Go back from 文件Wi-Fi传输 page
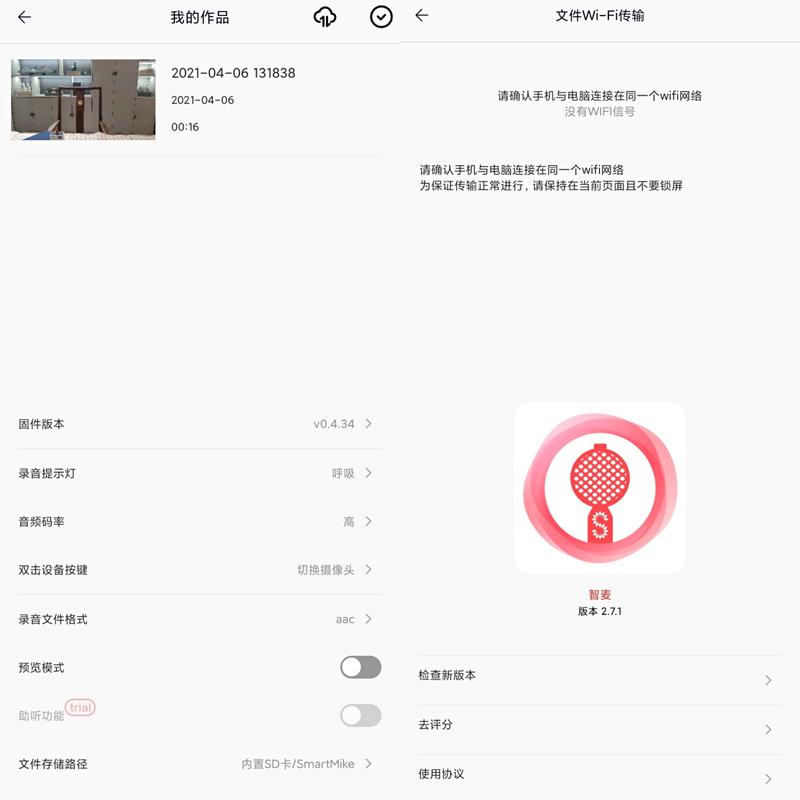Screen dimensions: 800x800 tap(422, 16)
